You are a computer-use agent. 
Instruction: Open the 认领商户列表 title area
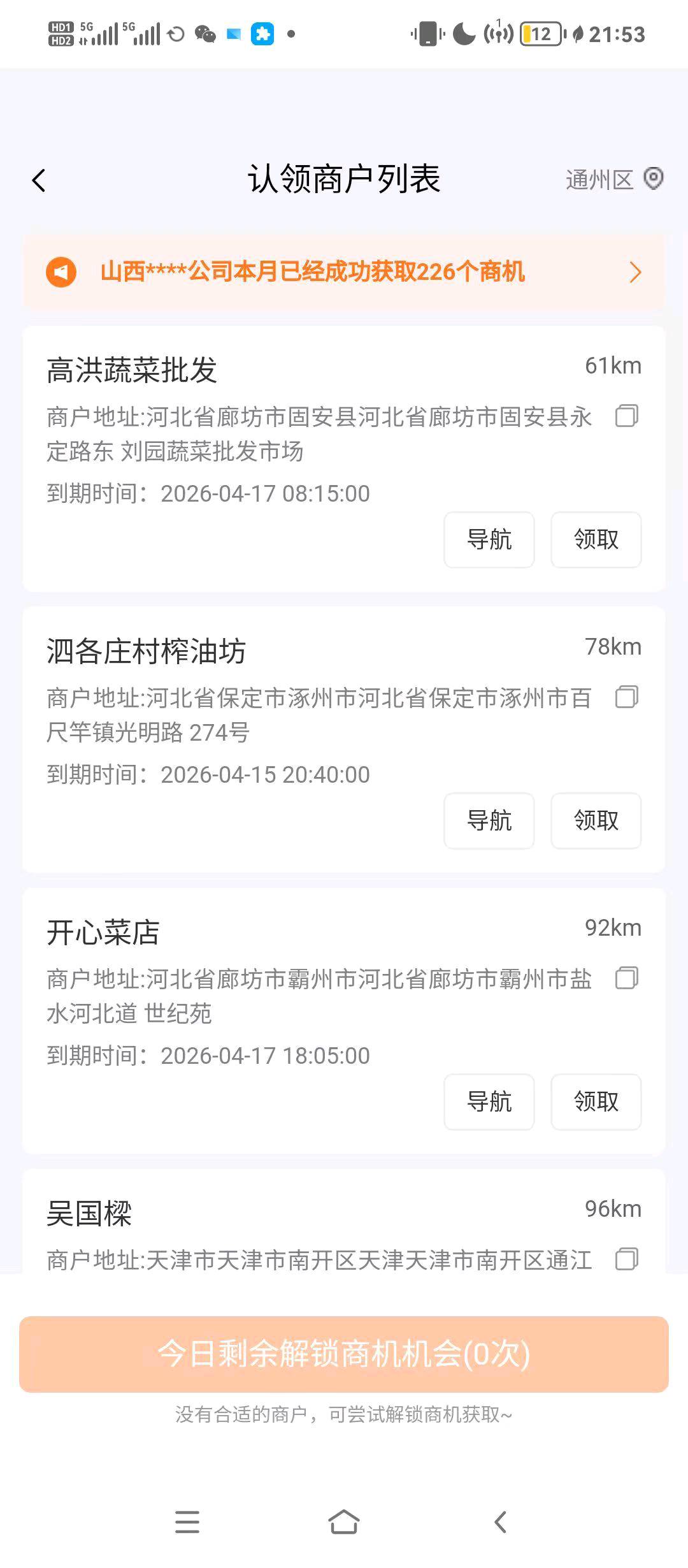[344, 180]
